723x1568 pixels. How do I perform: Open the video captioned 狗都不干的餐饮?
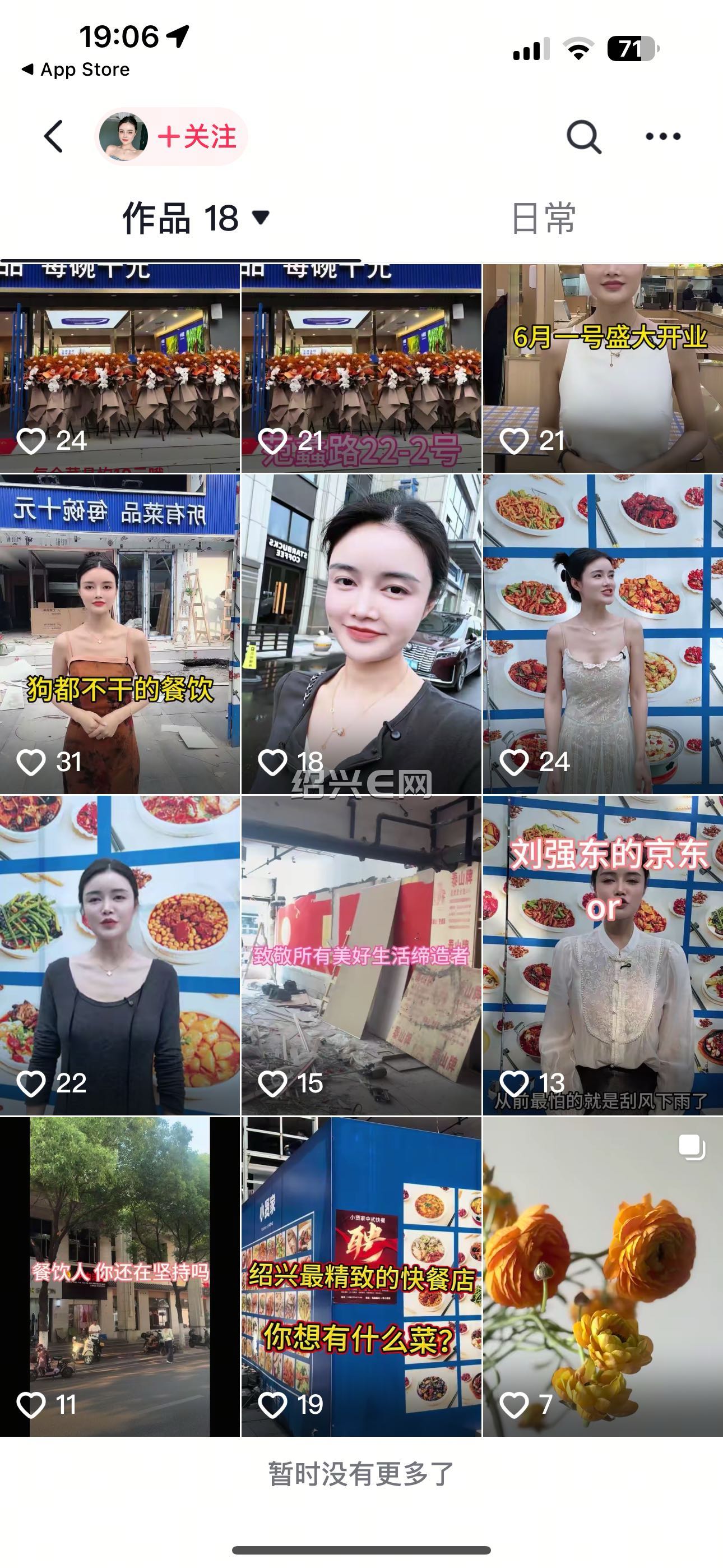[120, 634]
